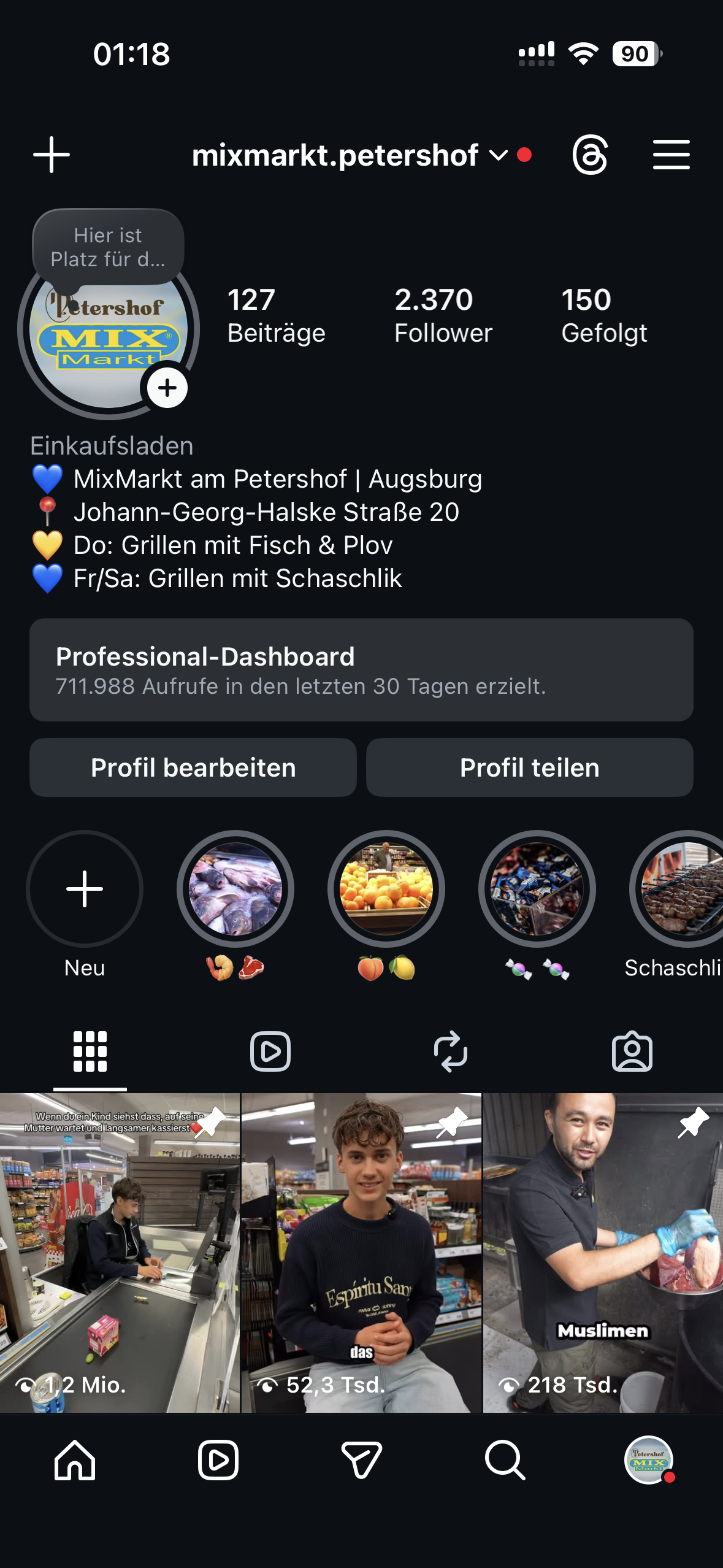This screenshot has width=723, height=1568.
Task: Open Threads from the profile header
Action: pyautogui.click(x=590, y=155)
